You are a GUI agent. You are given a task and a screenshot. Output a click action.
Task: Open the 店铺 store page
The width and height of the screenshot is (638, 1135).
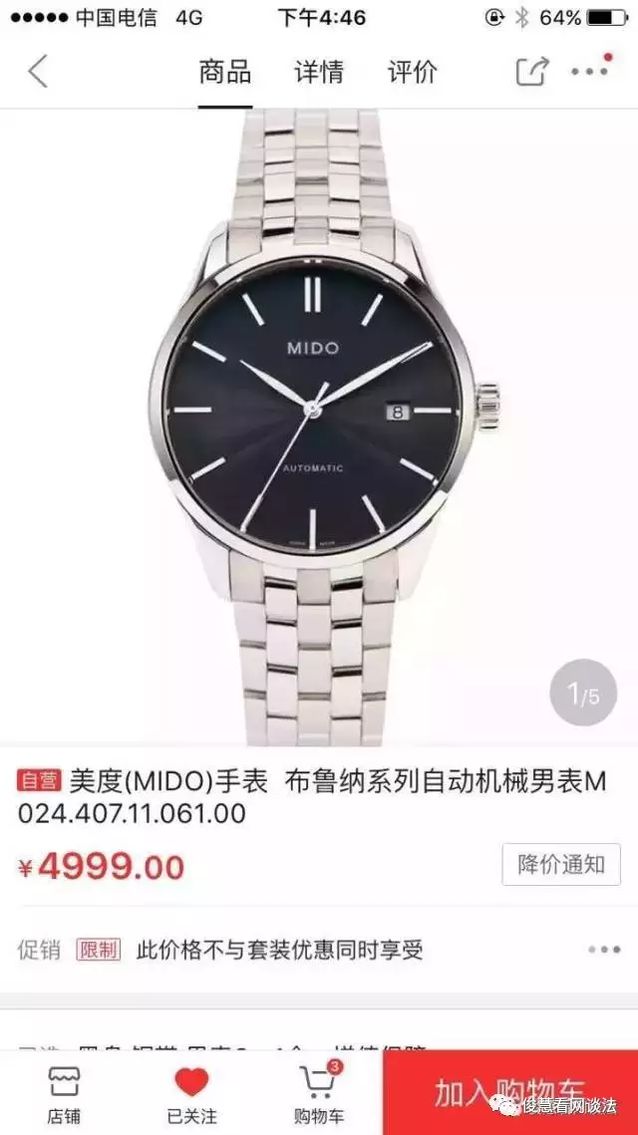(64, 1094)
